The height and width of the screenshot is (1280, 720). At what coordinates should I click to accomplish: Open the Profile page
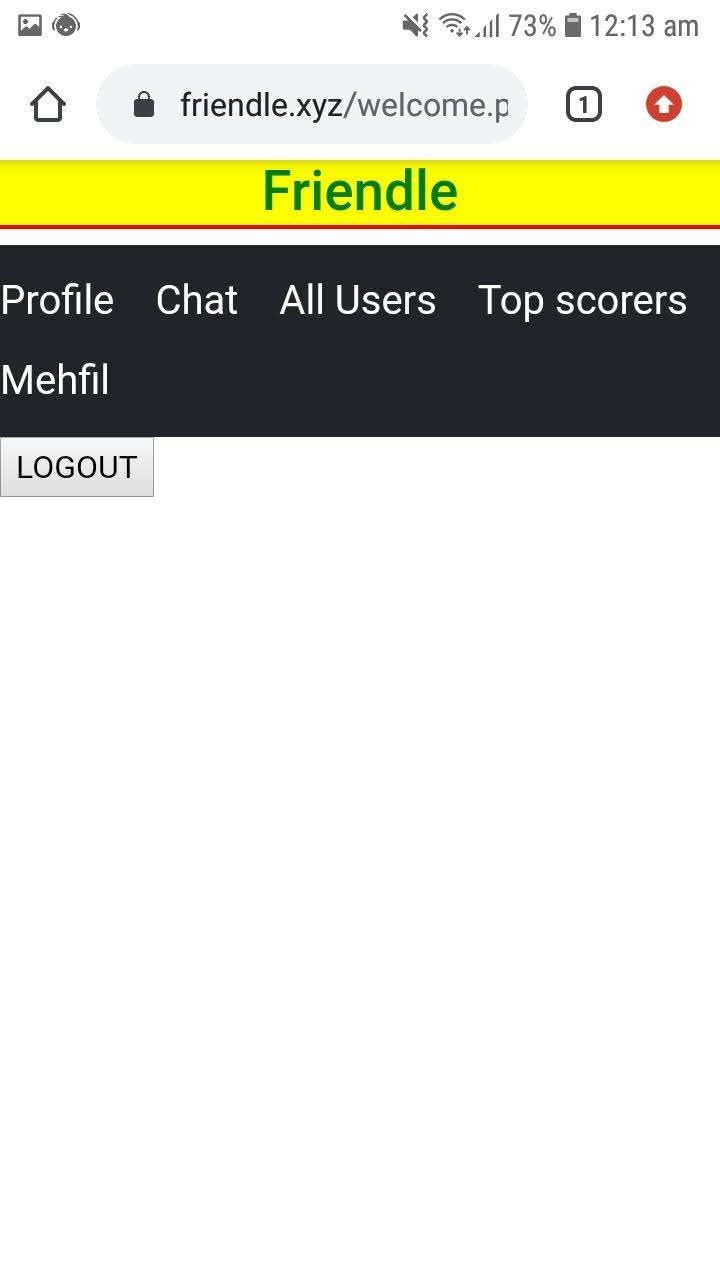tap(57, 300)
